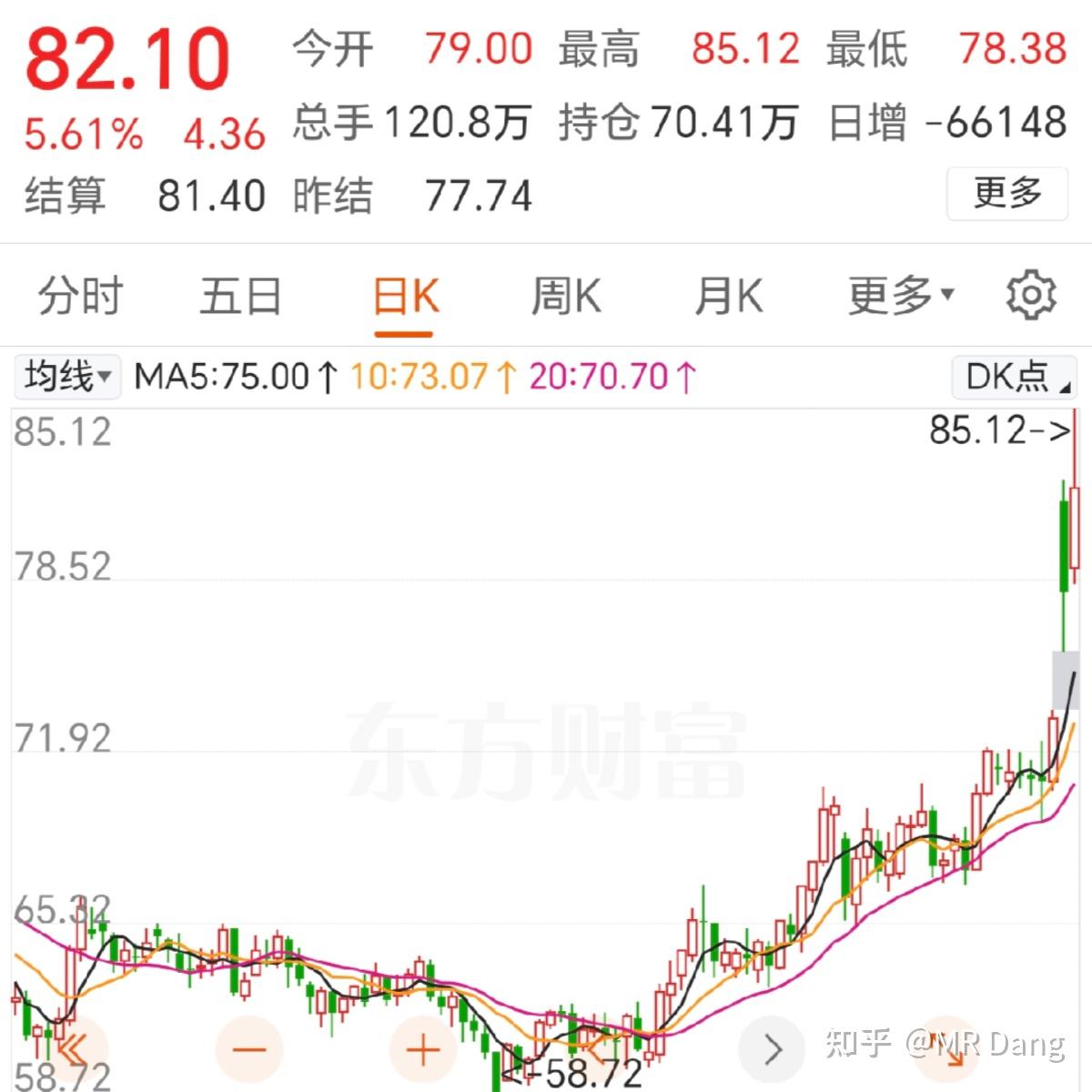
Task: Open chart settings gear
Action: pyautogui.click(x=1030, y=295)
